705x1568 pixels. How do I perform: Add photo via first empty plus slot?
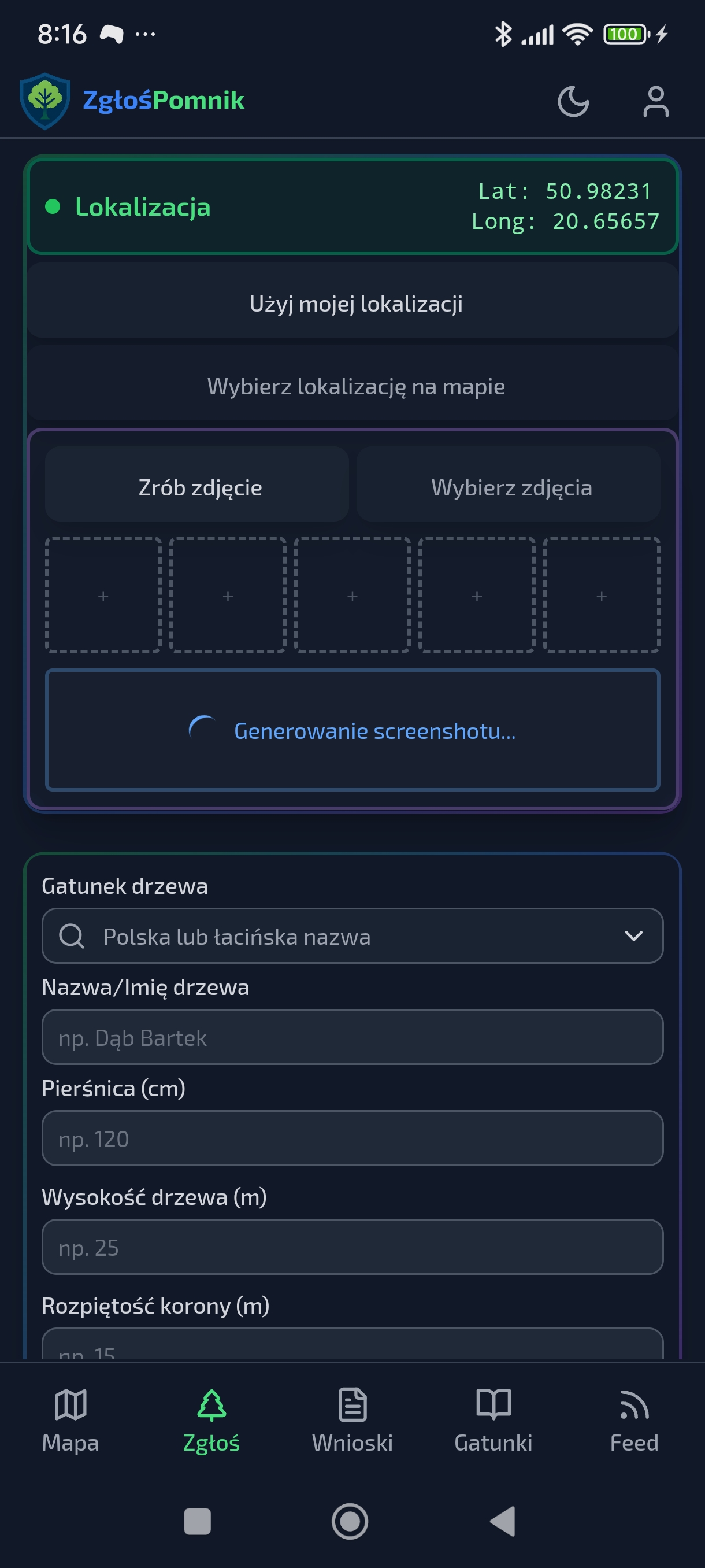click(x=102, y=596)
